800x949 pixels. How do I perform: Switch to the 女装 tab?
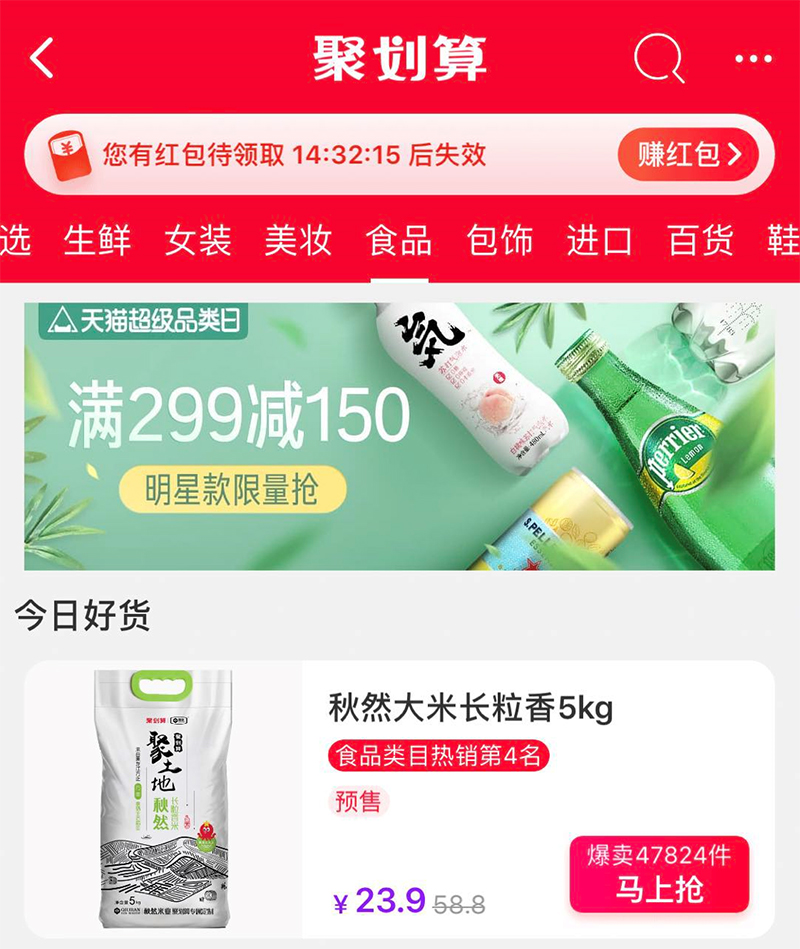point(198,241)
